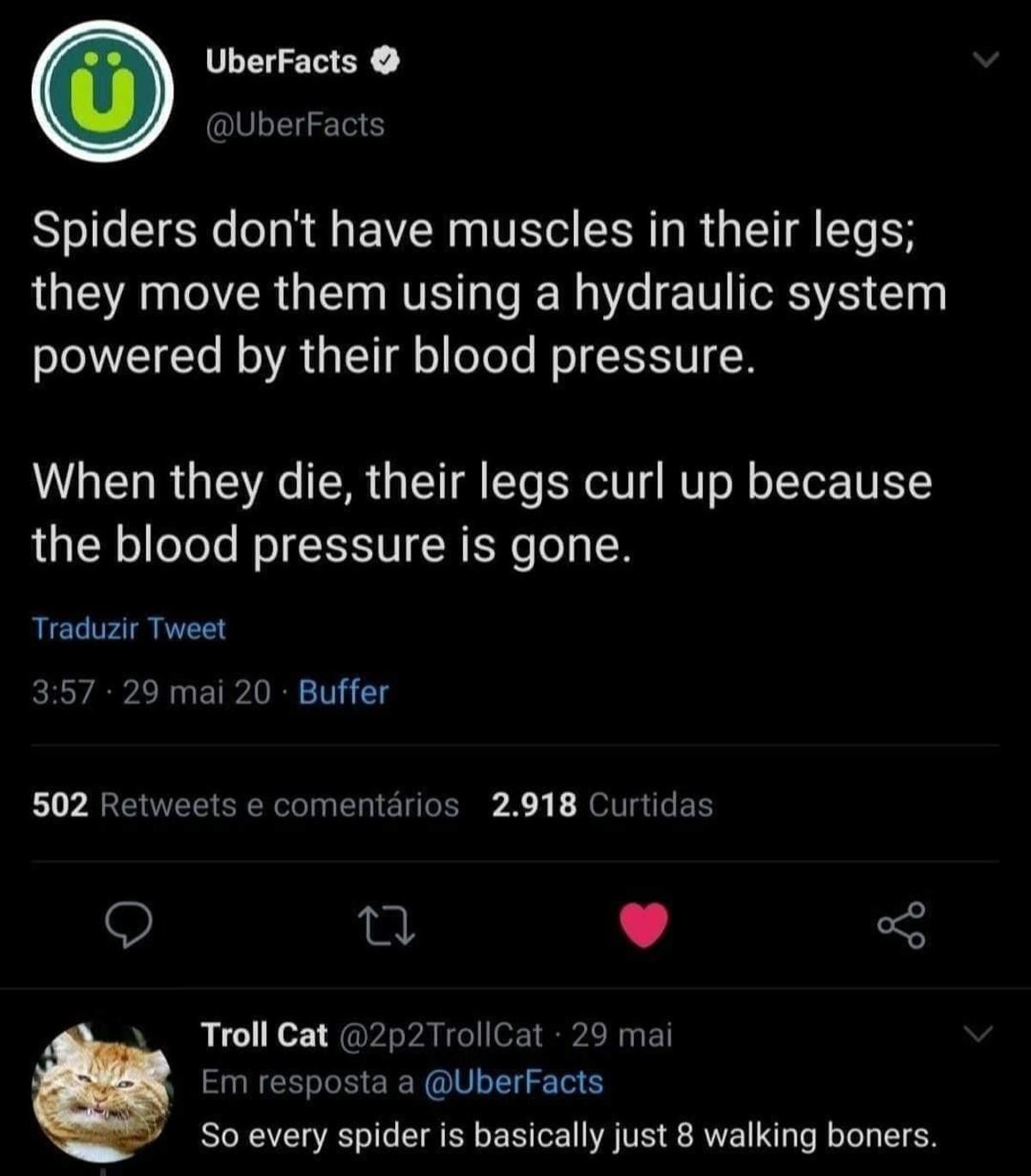Open the tweet options chevron for UberFacts

pyautogui.click(x=985, y=60)
